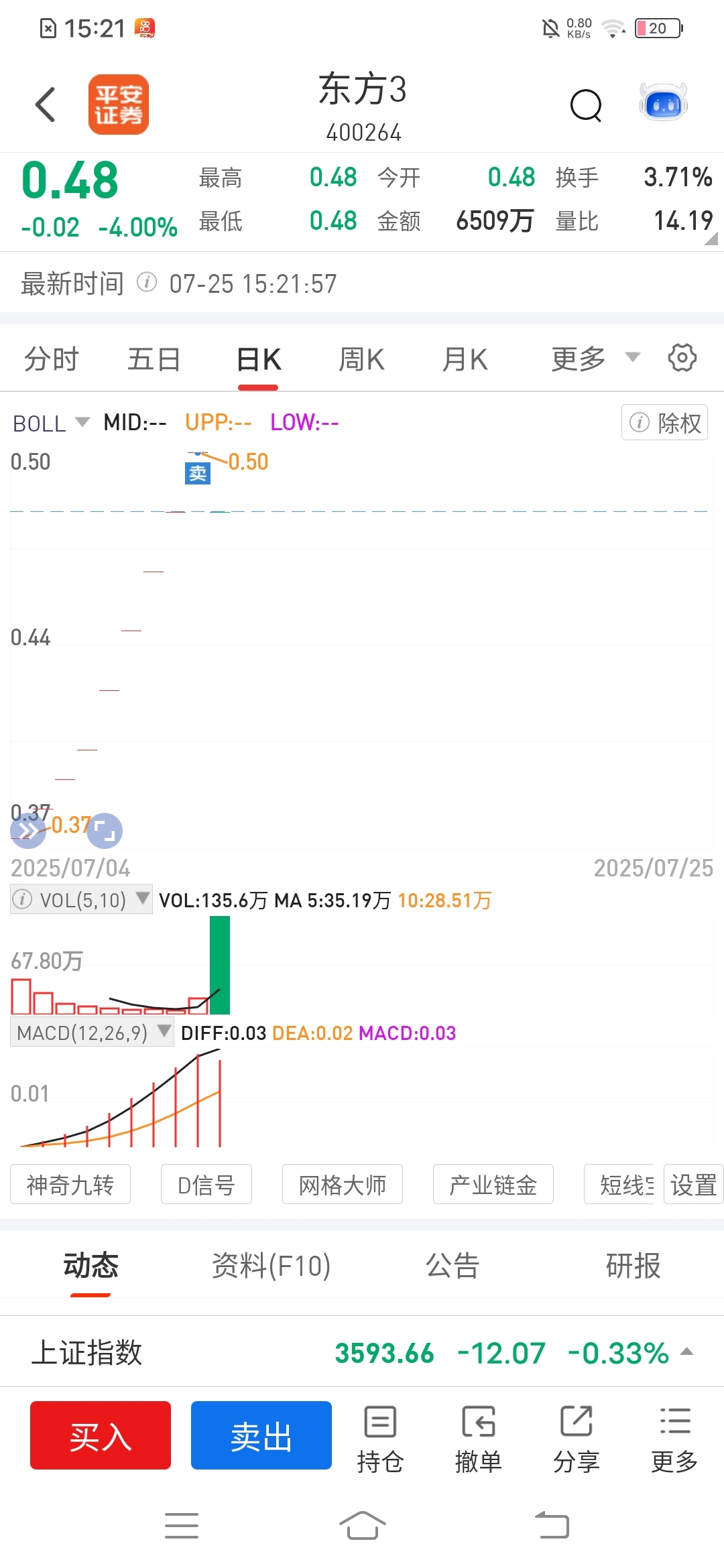724x1568 pixels.
Task: Open chart settings gear icon
Action: click(682, 358)
